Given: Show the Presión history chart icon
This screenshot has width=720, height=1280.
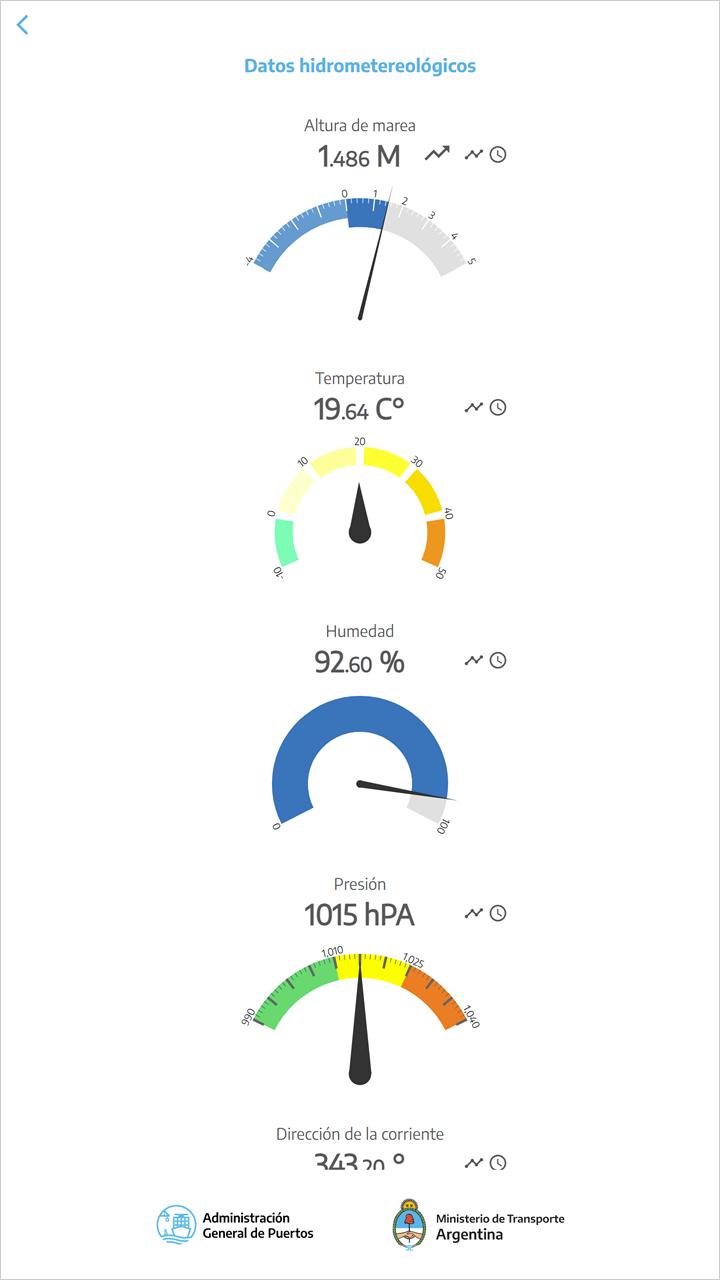Looking at the screenshot, I should coord(485,913).
